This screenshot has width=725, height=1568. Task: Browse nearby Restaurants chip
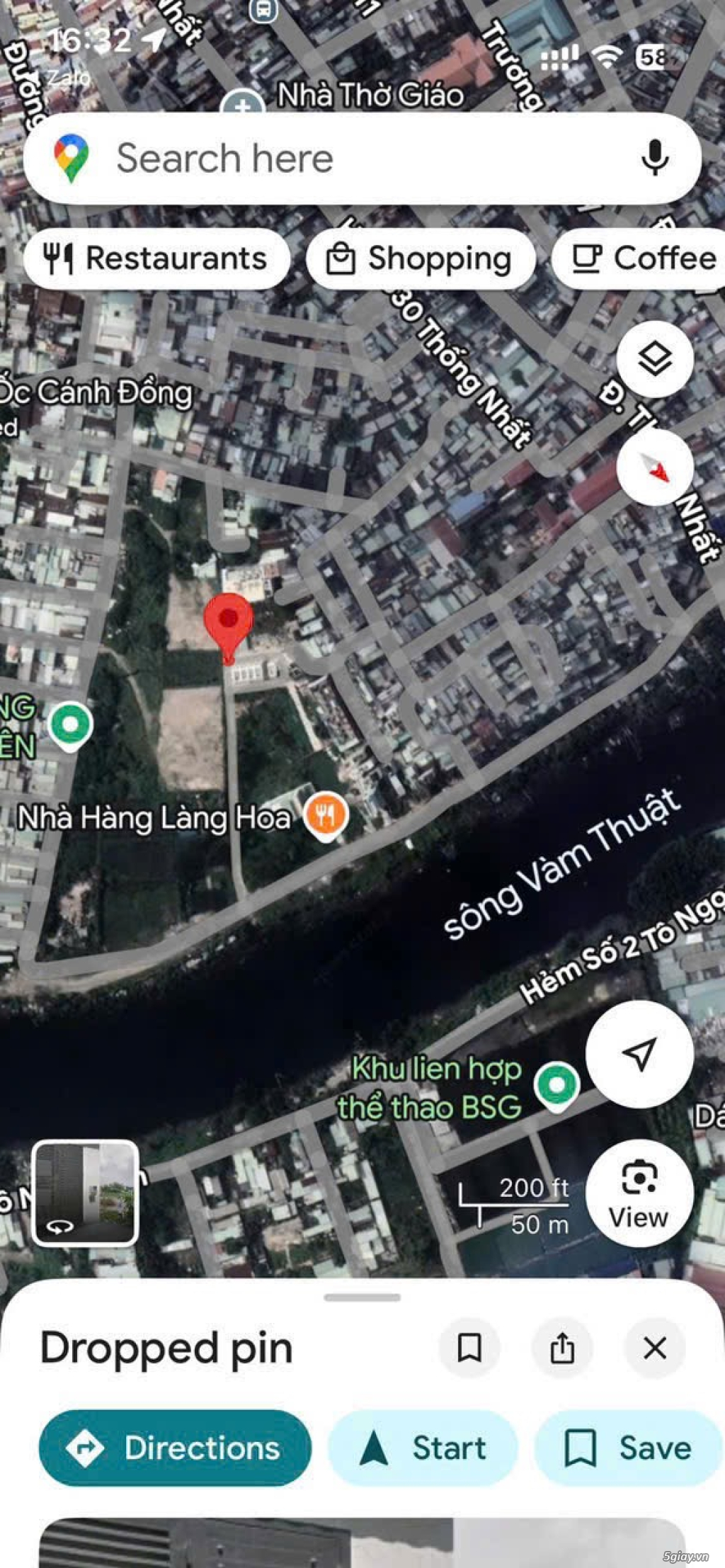point(157,258)
